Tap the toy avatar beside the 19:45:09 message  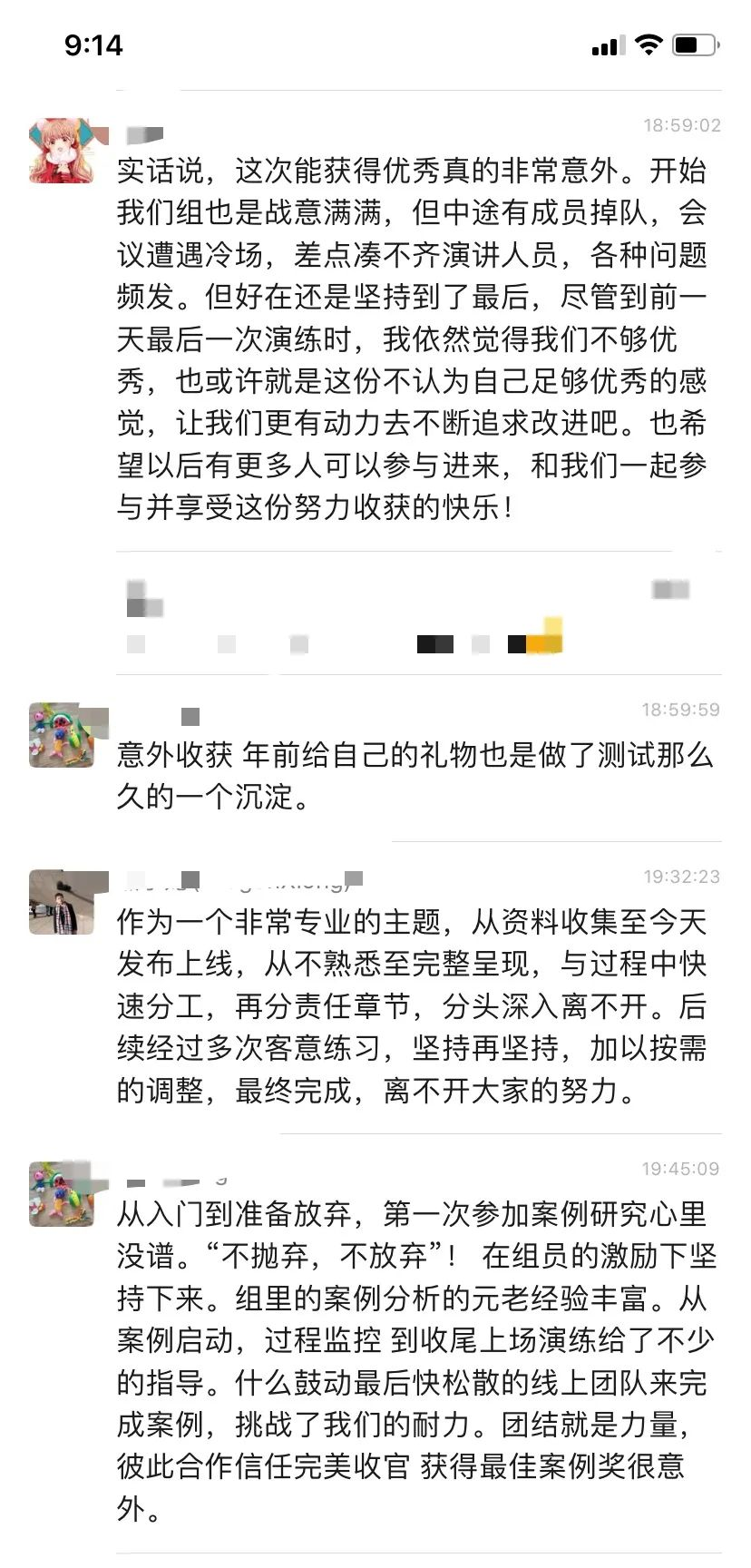[62, 1194]
